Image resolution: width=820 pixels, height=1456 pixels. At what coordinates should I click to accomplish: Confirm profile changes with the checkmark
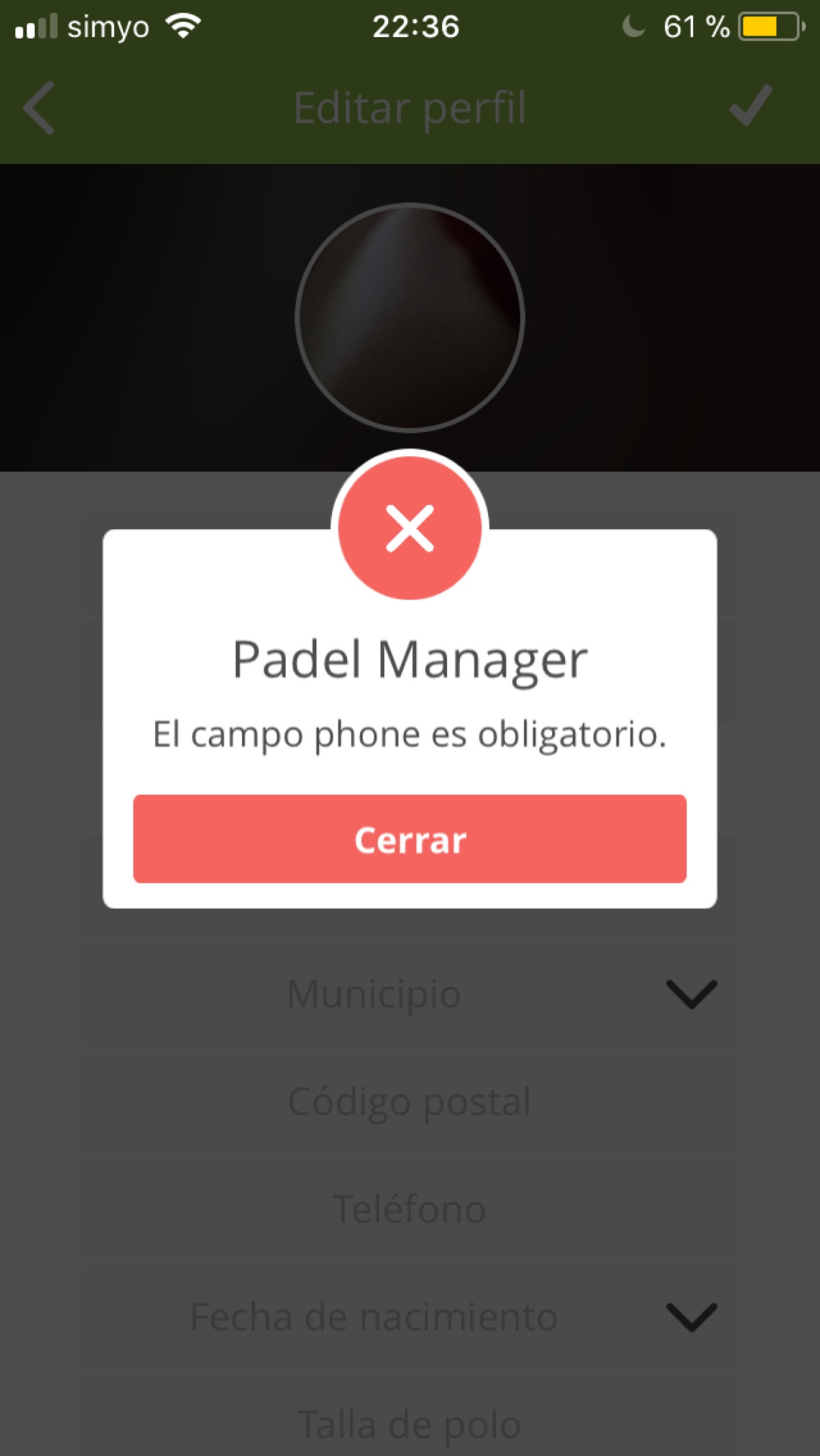pos(750,106)
